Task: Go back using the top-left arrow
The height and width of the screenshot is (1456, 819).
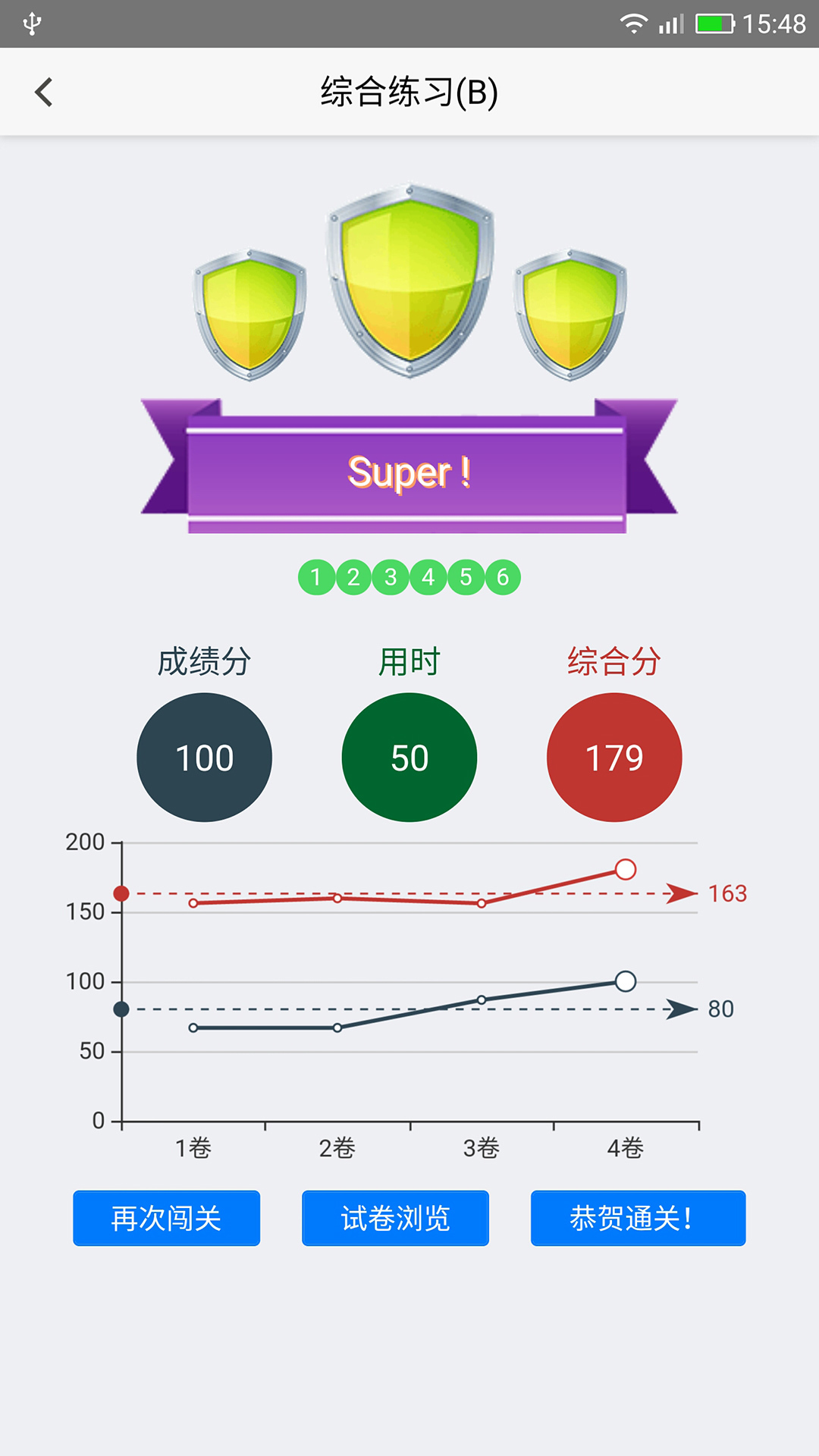Action: tap(44, 93)
